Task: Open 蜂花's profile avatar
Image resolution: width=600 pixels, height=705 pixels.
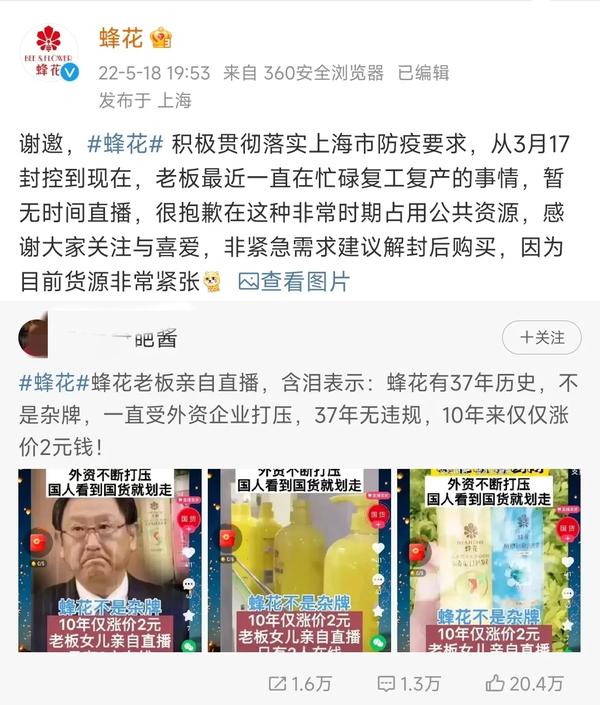Action: (x=48, y=52)
